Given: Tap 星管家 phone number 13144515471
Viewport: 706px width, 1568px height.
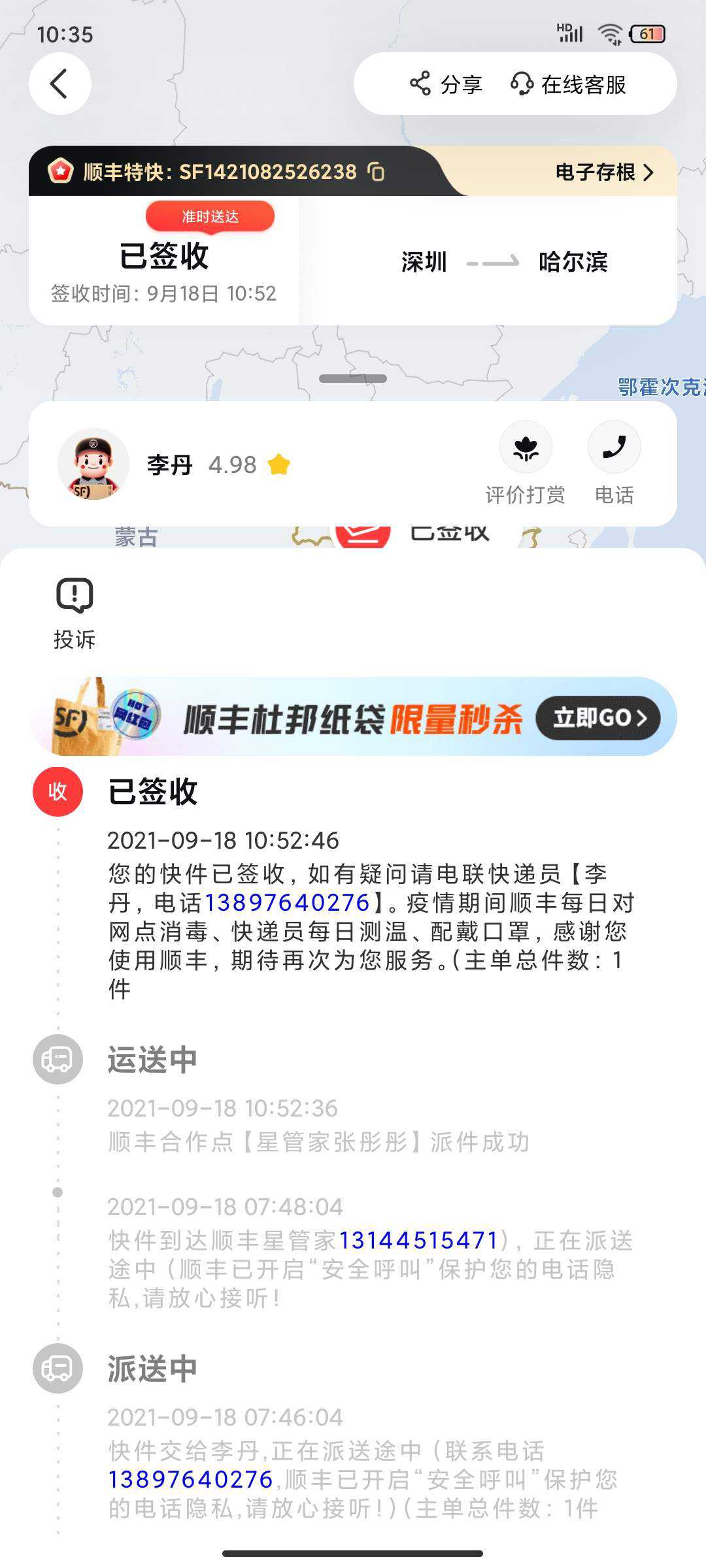Looking at the screenshot, I should click(419, 1240).
